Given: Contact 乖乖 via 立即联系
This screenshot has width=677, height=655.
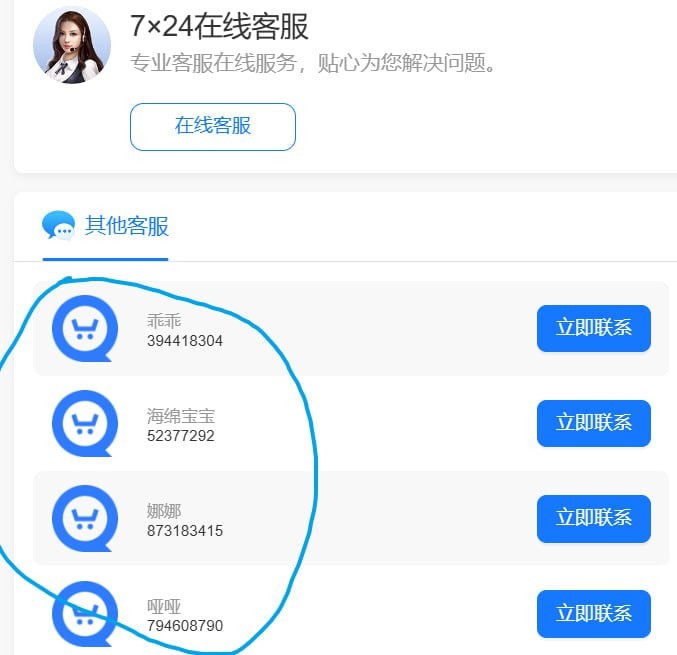Looking at the screenshot, I should click(594, 328).
